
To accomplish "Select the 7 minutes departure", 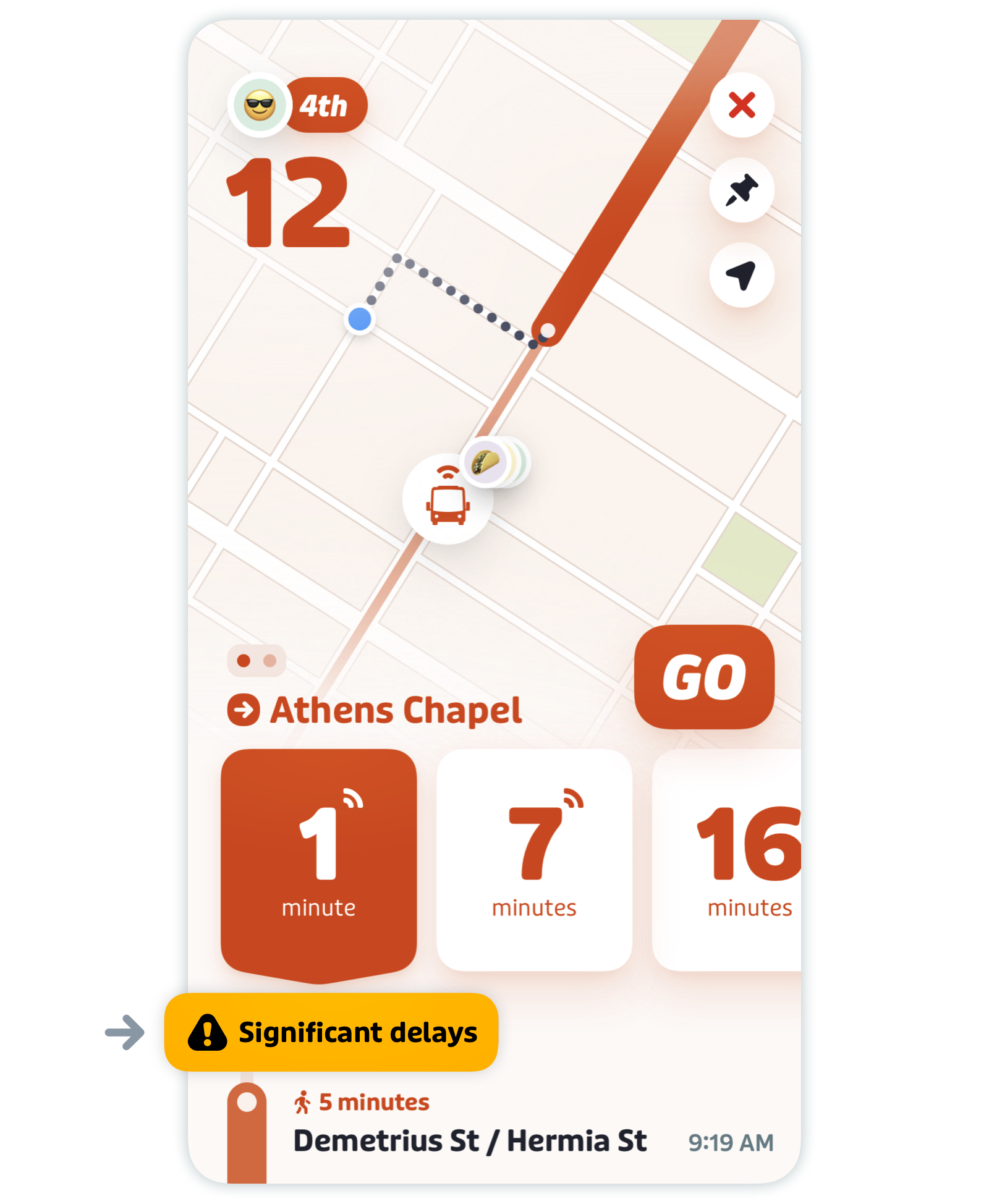I will point(534,861).
